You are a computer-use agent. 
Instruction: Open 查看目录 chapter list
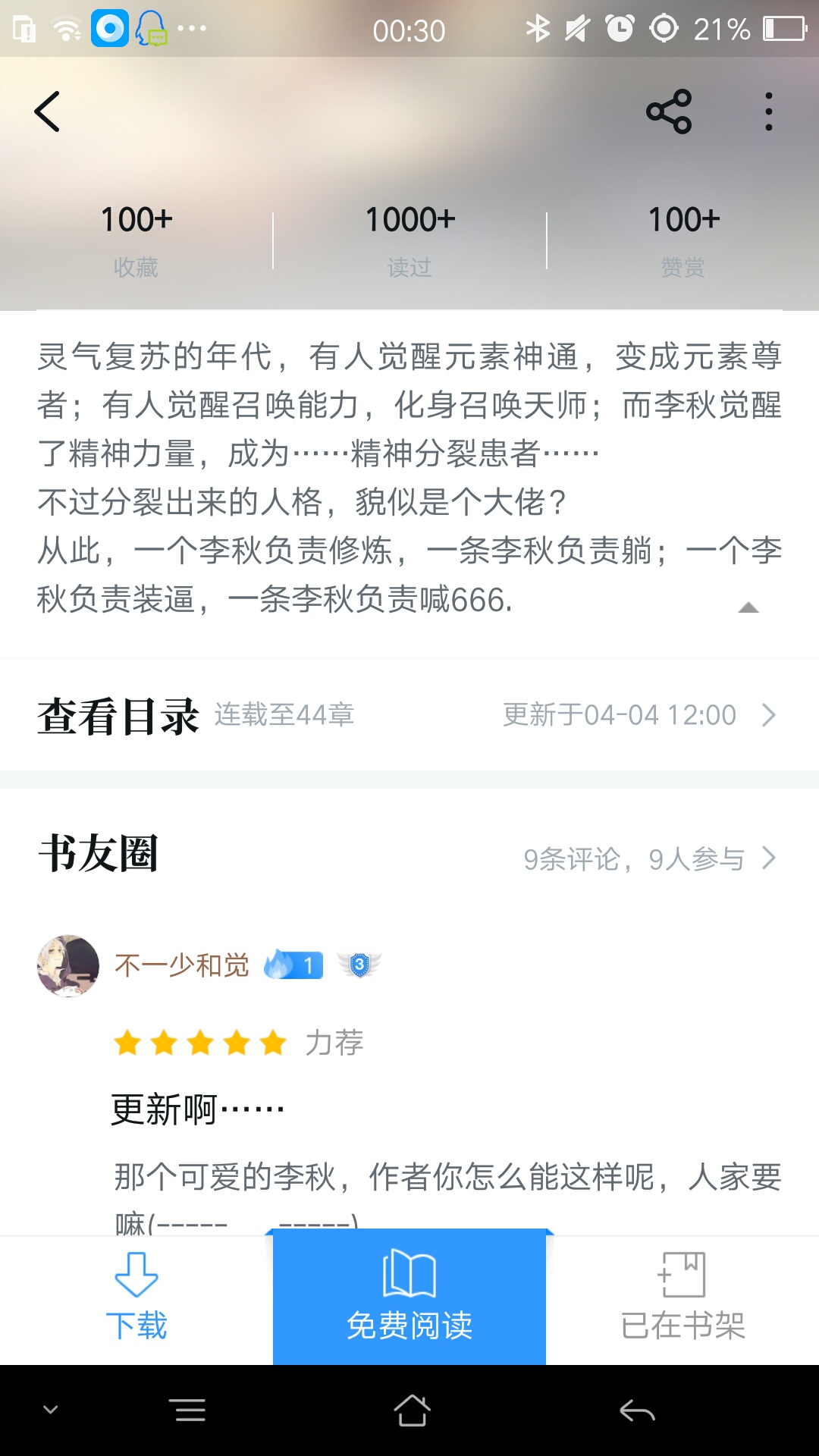coord(409,715)
